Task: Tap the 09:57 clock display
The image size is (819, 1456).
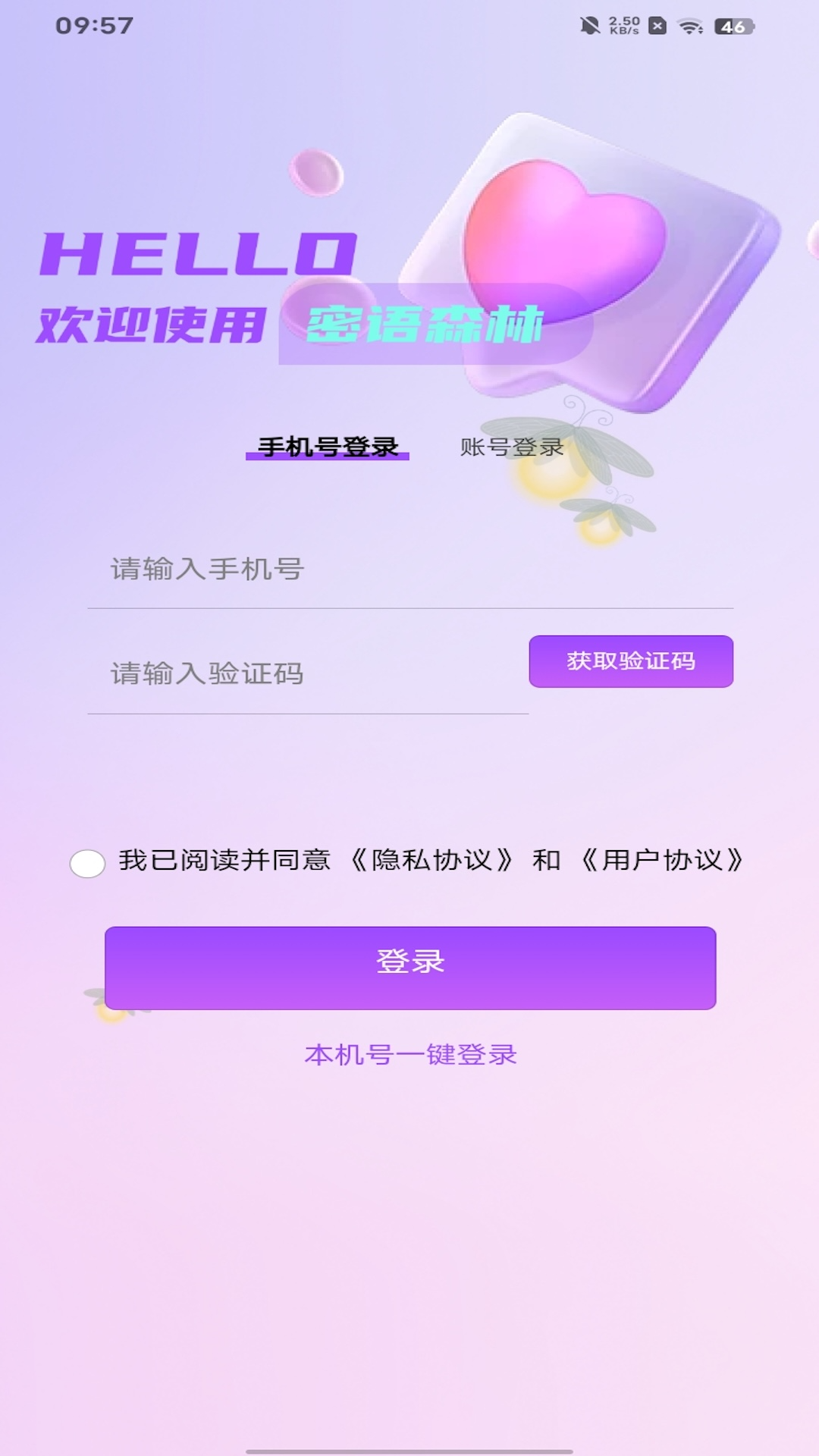Action: [x=94, y=26]
